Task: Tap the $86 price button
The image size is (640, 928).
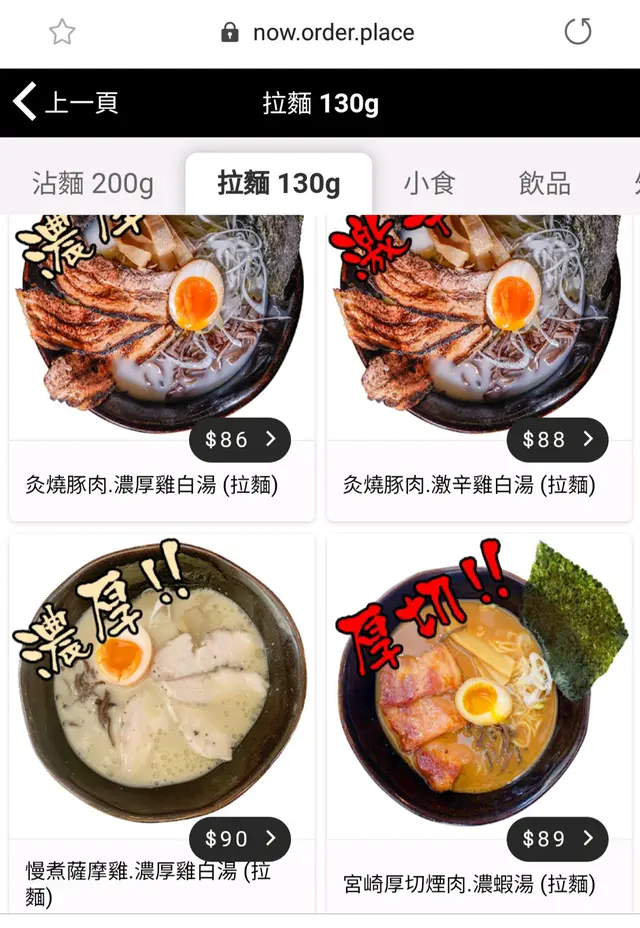Action: click(x=240, y=440)
